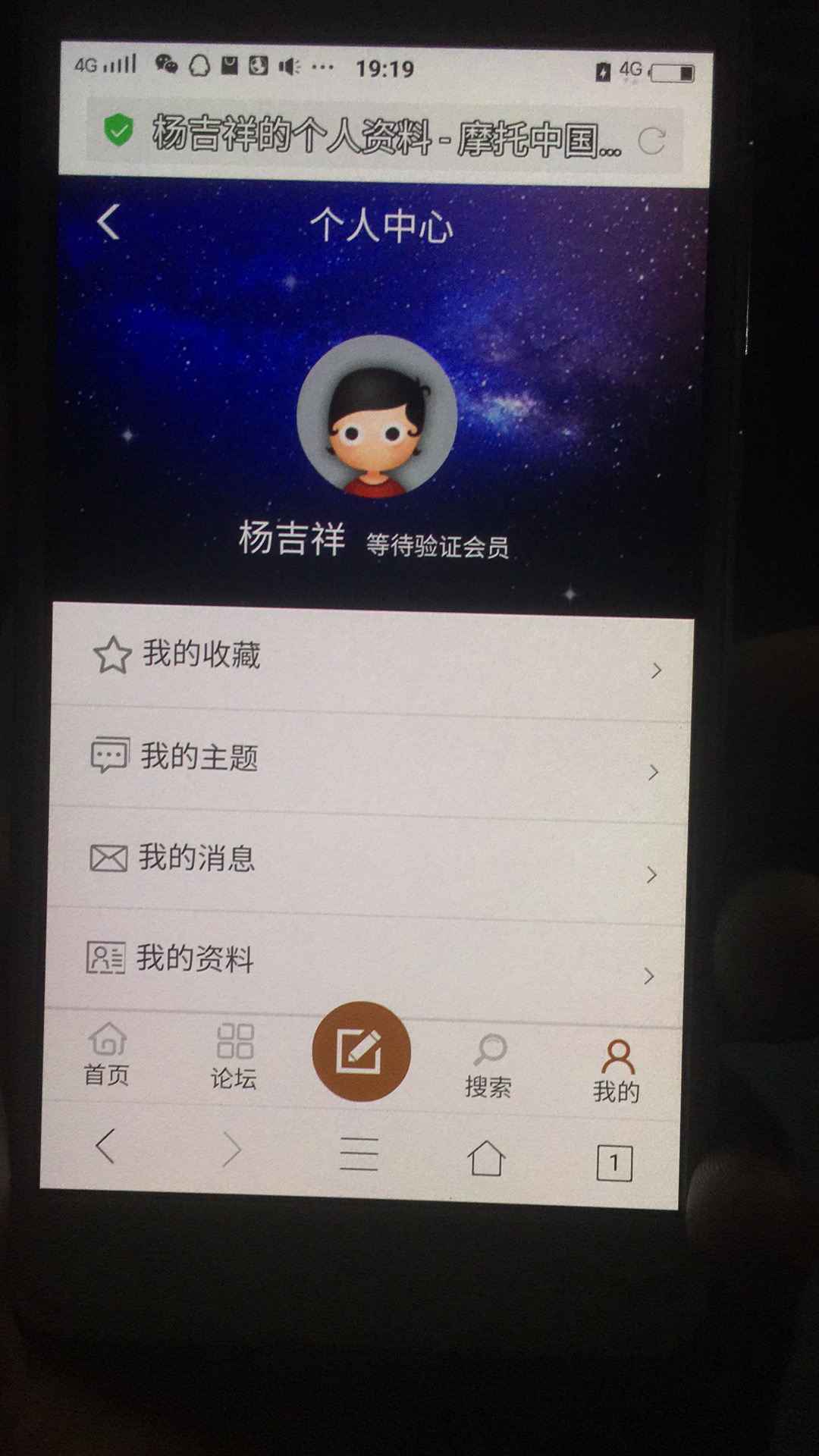Viewport: 819px width, 1456px height.
Task: Open 我的主题 threads
Action: click(369, 761)
